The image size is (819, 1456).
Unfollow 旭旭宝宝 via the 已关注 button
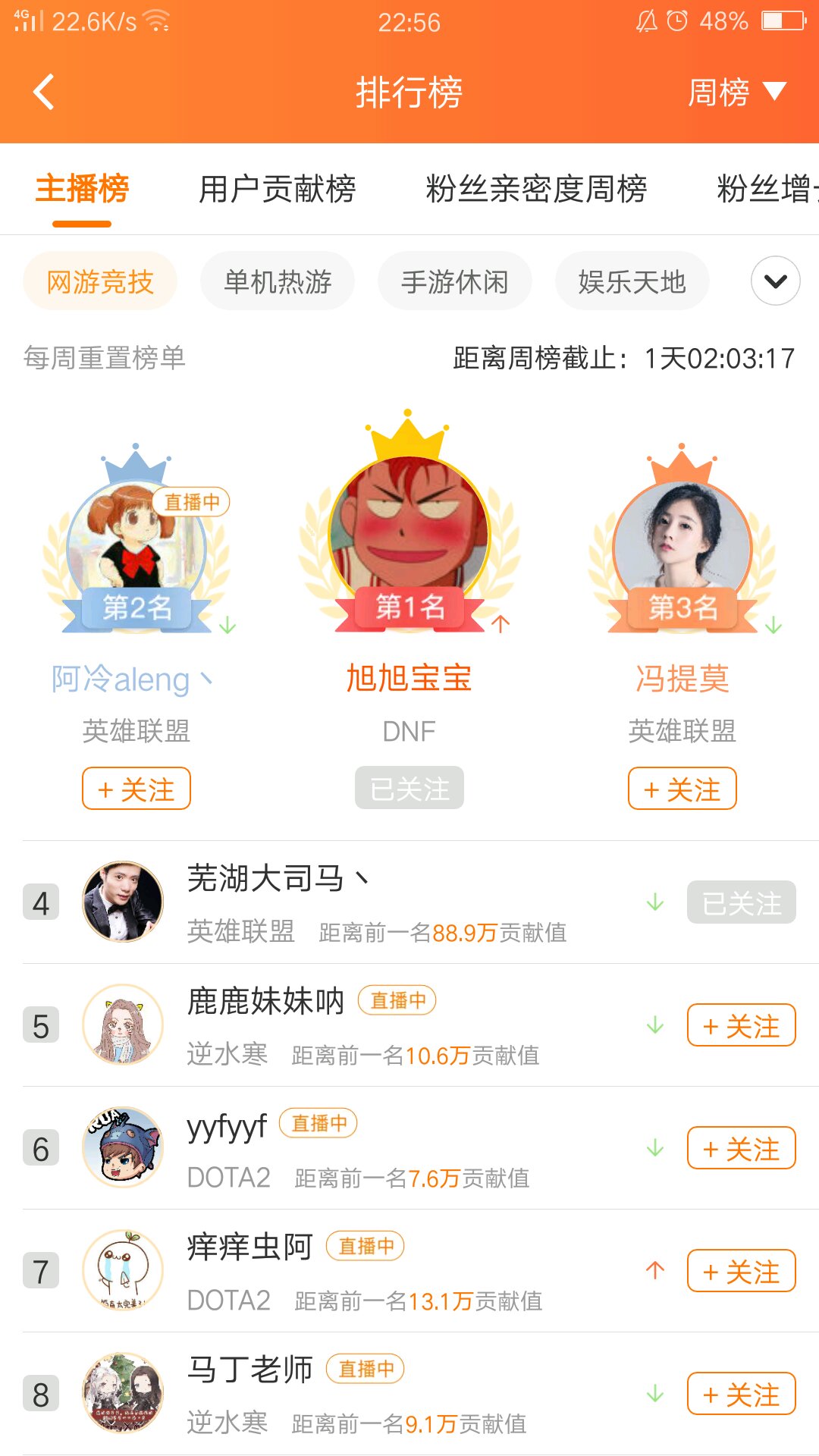coord(409,789)
